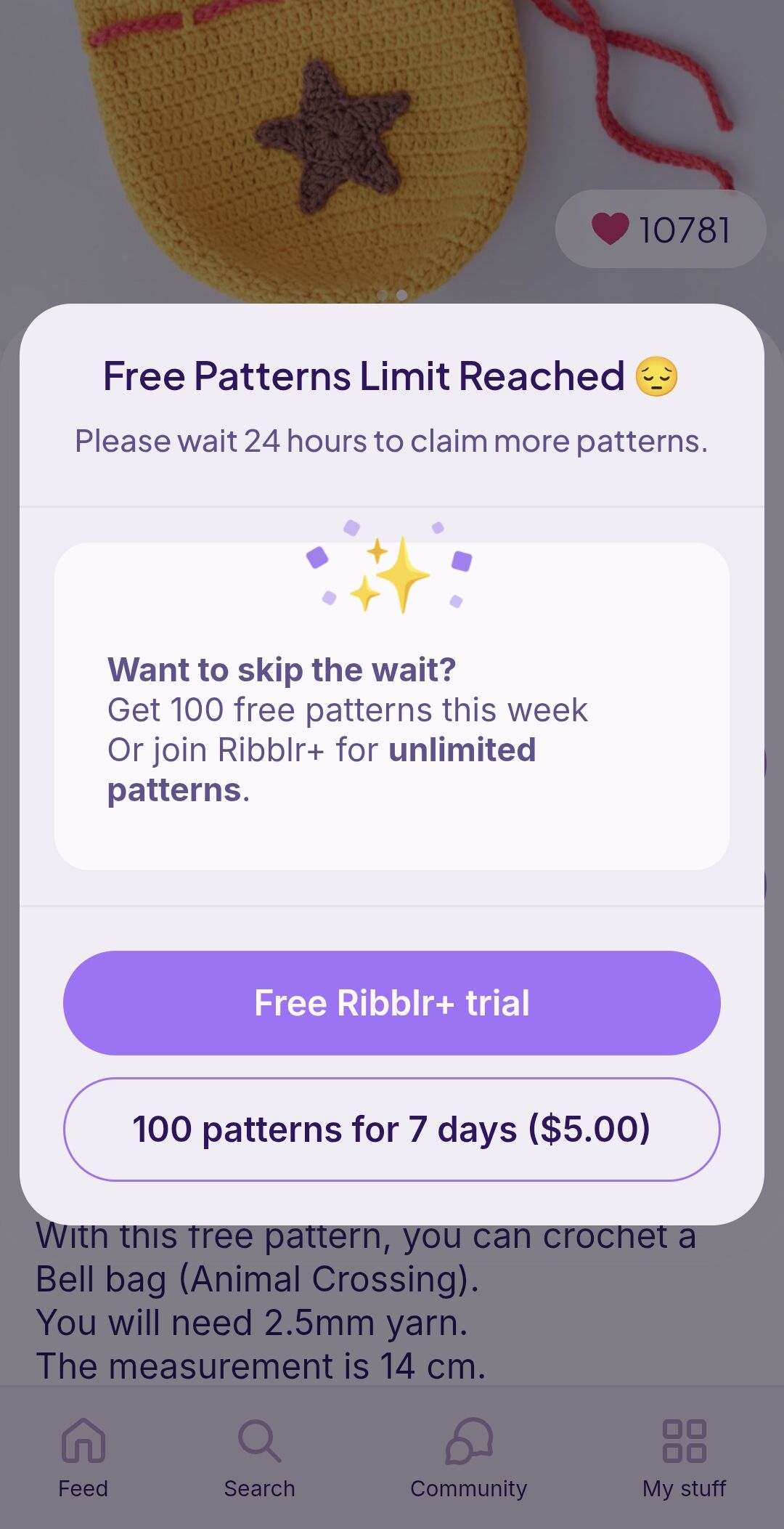Image resolution: width=784 pixels, height=1529 pixels.
Task: Start the free Ribblr+ trial
Action: pos(391,1002)
